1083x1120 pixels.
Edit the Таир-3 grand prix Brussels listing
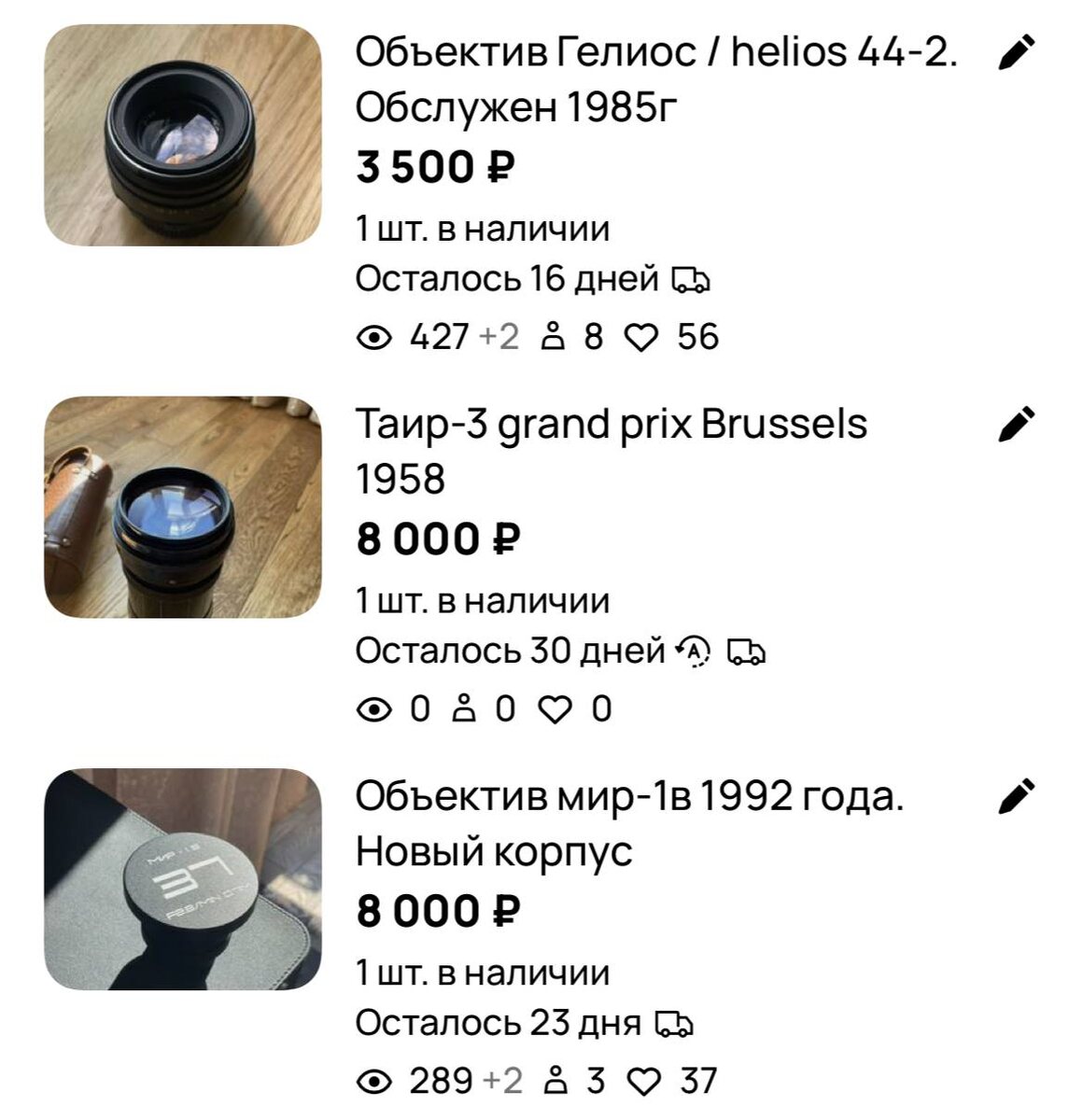click(x=1017, y=424)
